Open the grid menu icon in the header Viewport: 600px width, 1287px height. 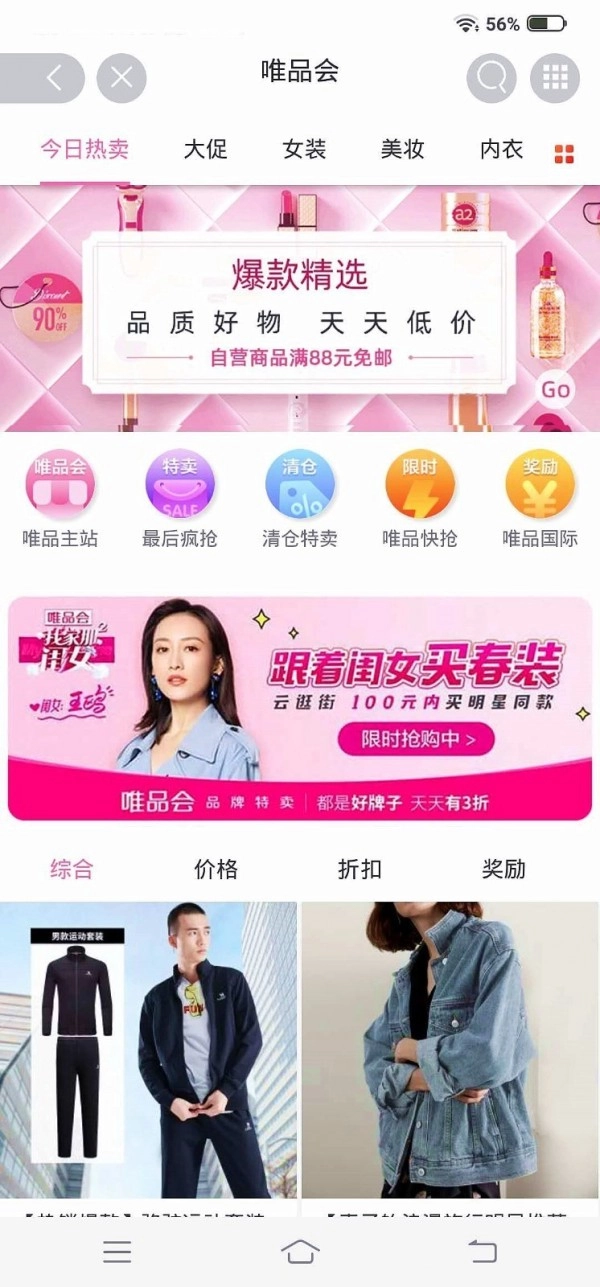pyautogui.click(x=555, y=78)
